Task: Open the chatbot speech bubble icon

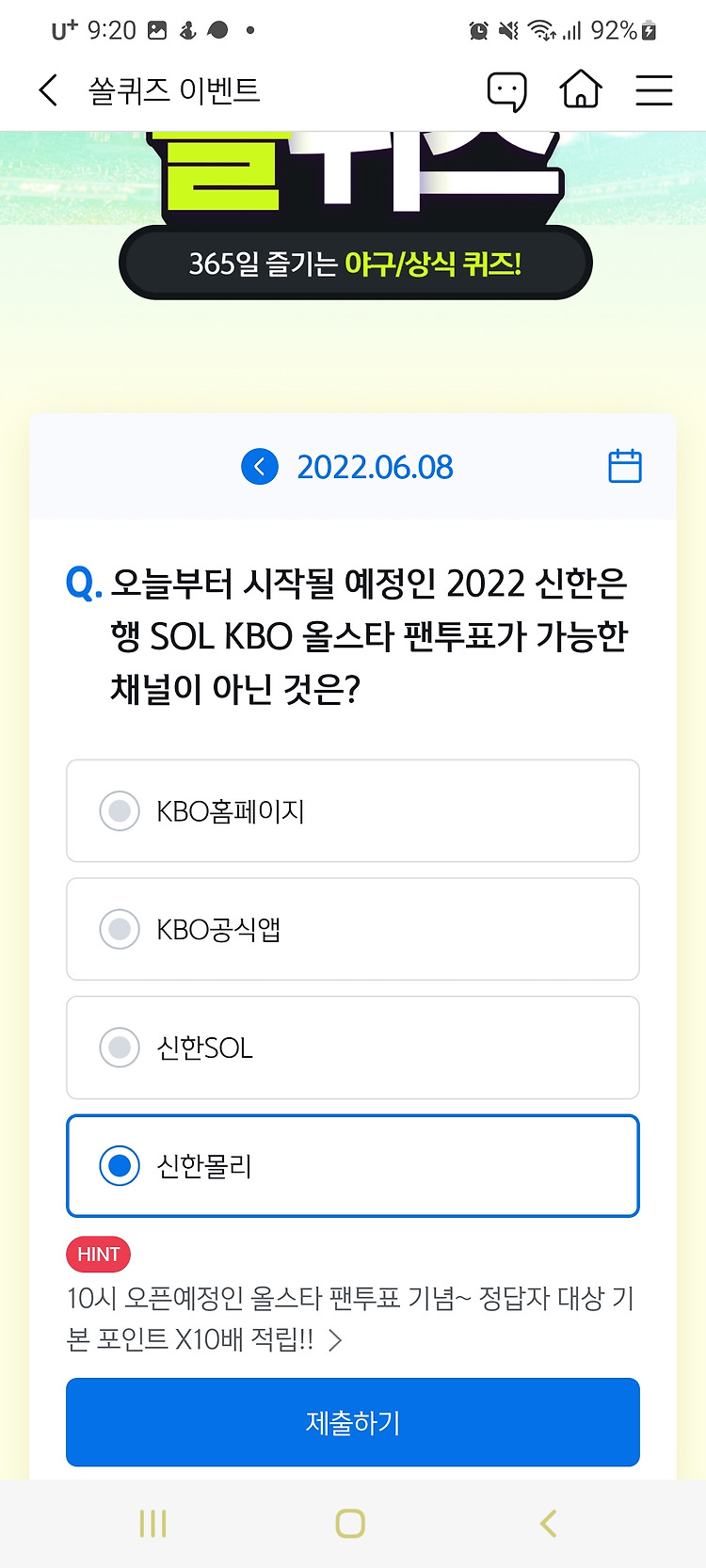Action: tap(506, 91)
